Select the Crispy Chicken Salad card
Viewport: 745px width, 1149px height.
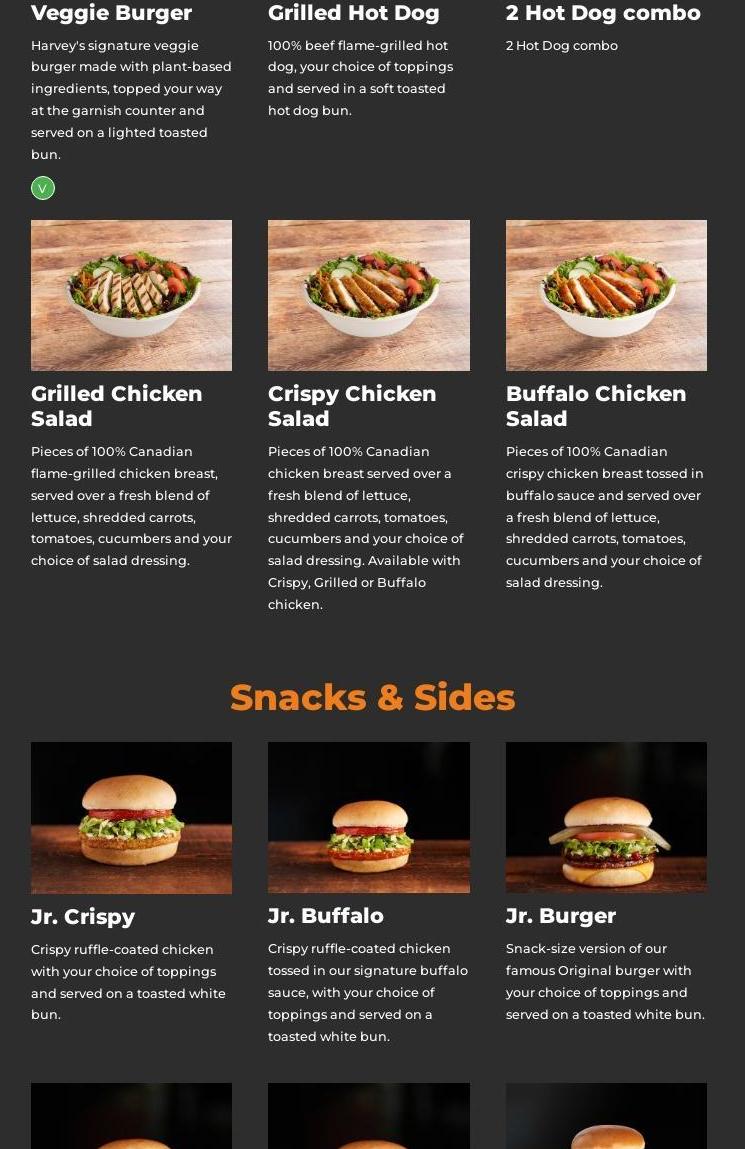click(x=368, y=296)
